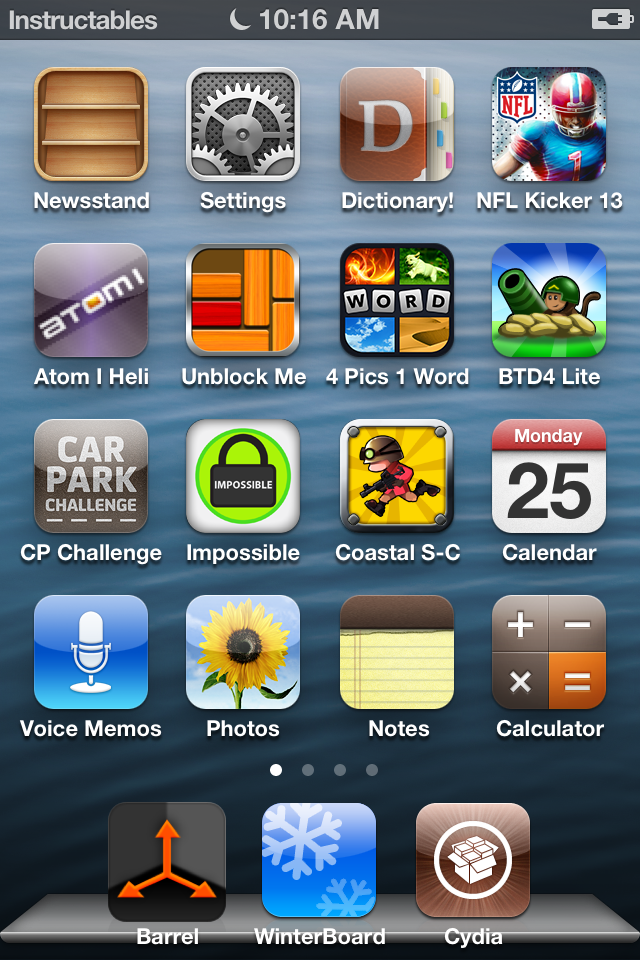Open the Atom I Heli game

(91, 300)
